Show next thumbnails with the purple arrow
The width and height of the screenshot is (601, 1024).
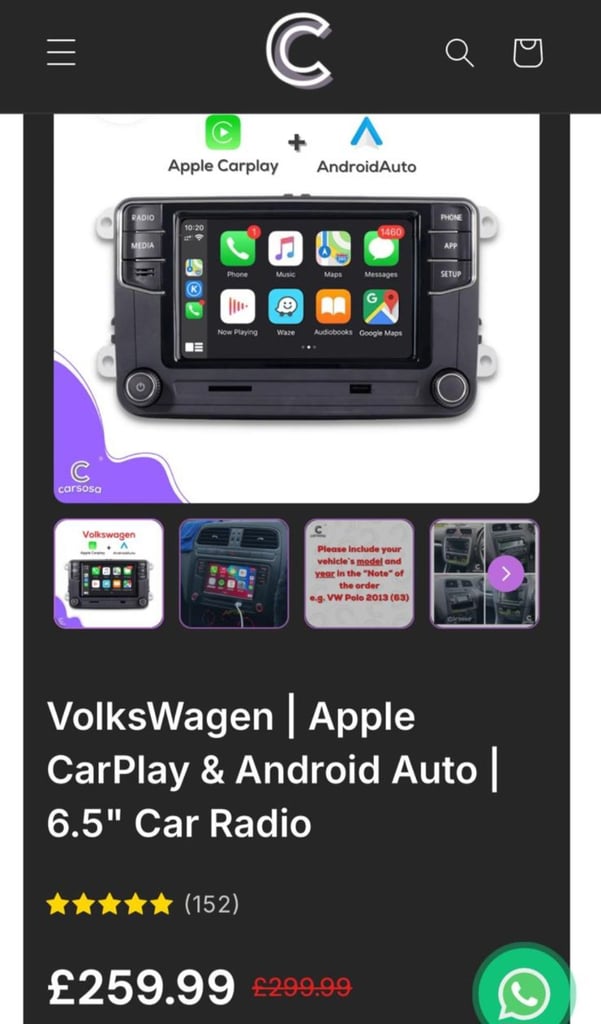(x=506, y=573)
